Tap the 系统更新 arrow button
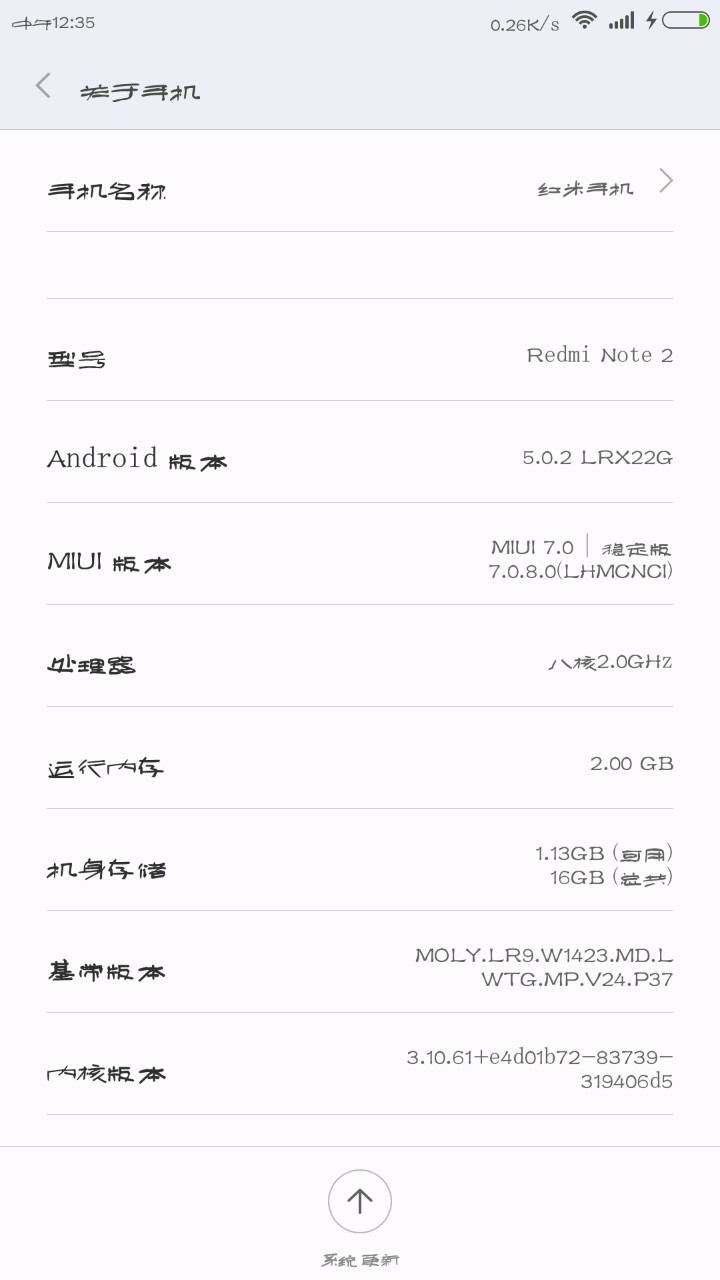The image size is (720, 1280). tap(359, 1201)
